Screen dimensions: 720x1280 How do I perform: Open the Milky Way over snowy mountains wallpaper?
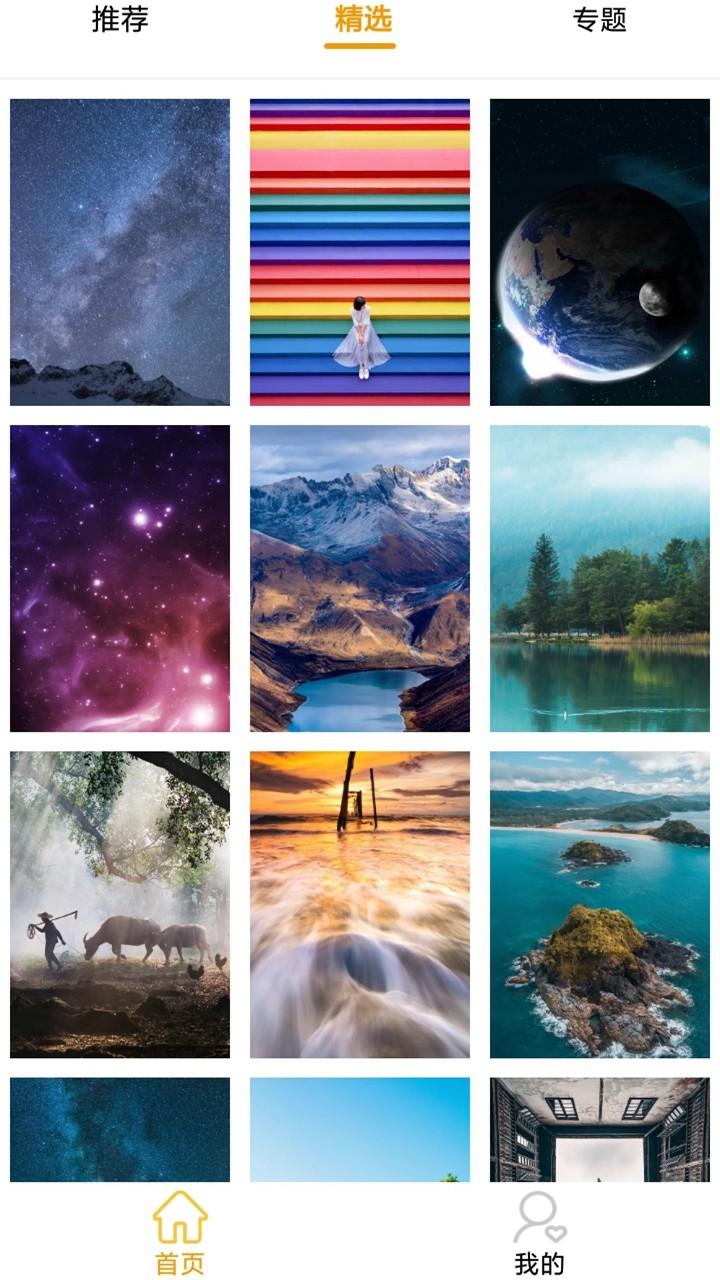pos(120,252)
